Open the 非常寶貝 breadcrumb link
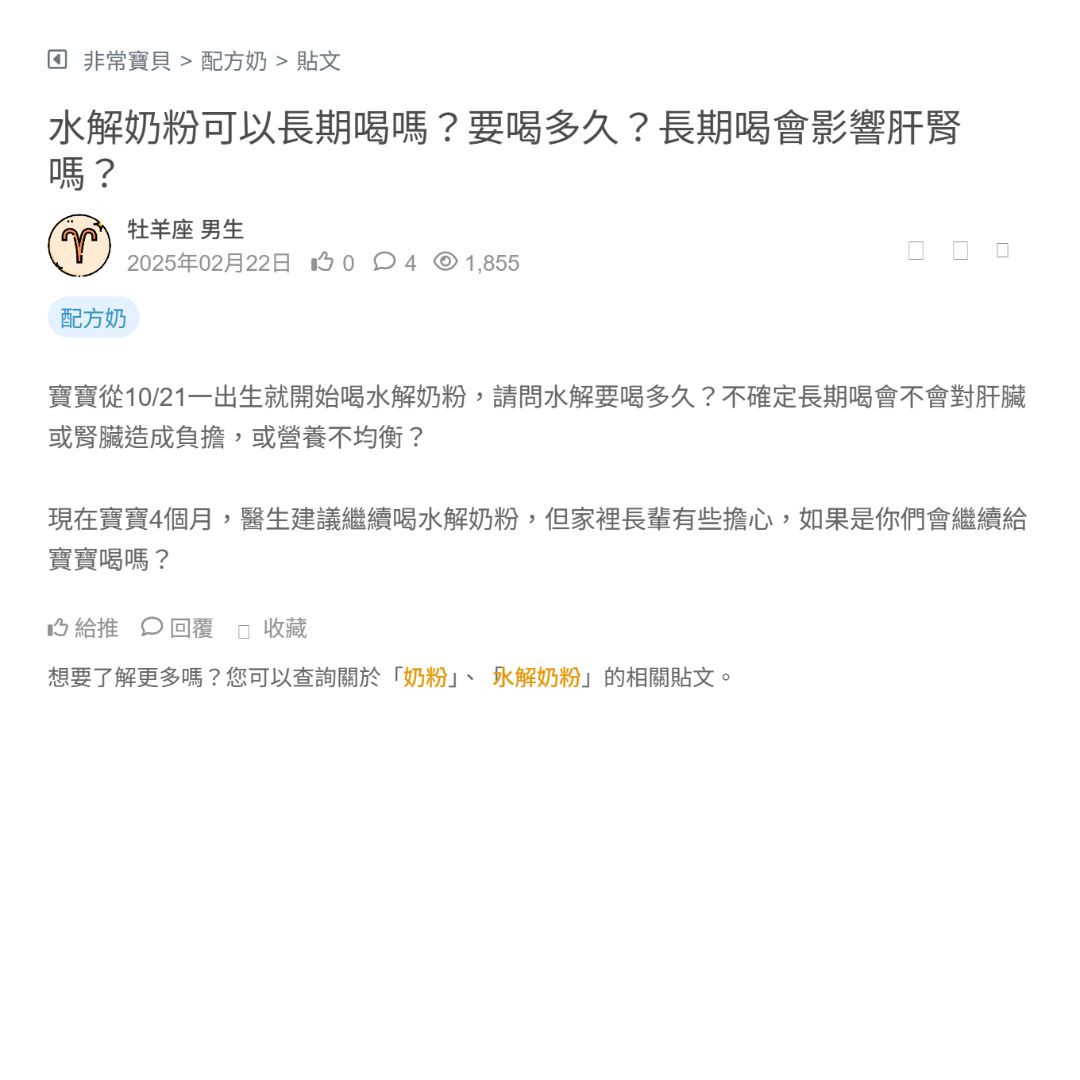The image size is (1080, 1080). tap(127, 61)
